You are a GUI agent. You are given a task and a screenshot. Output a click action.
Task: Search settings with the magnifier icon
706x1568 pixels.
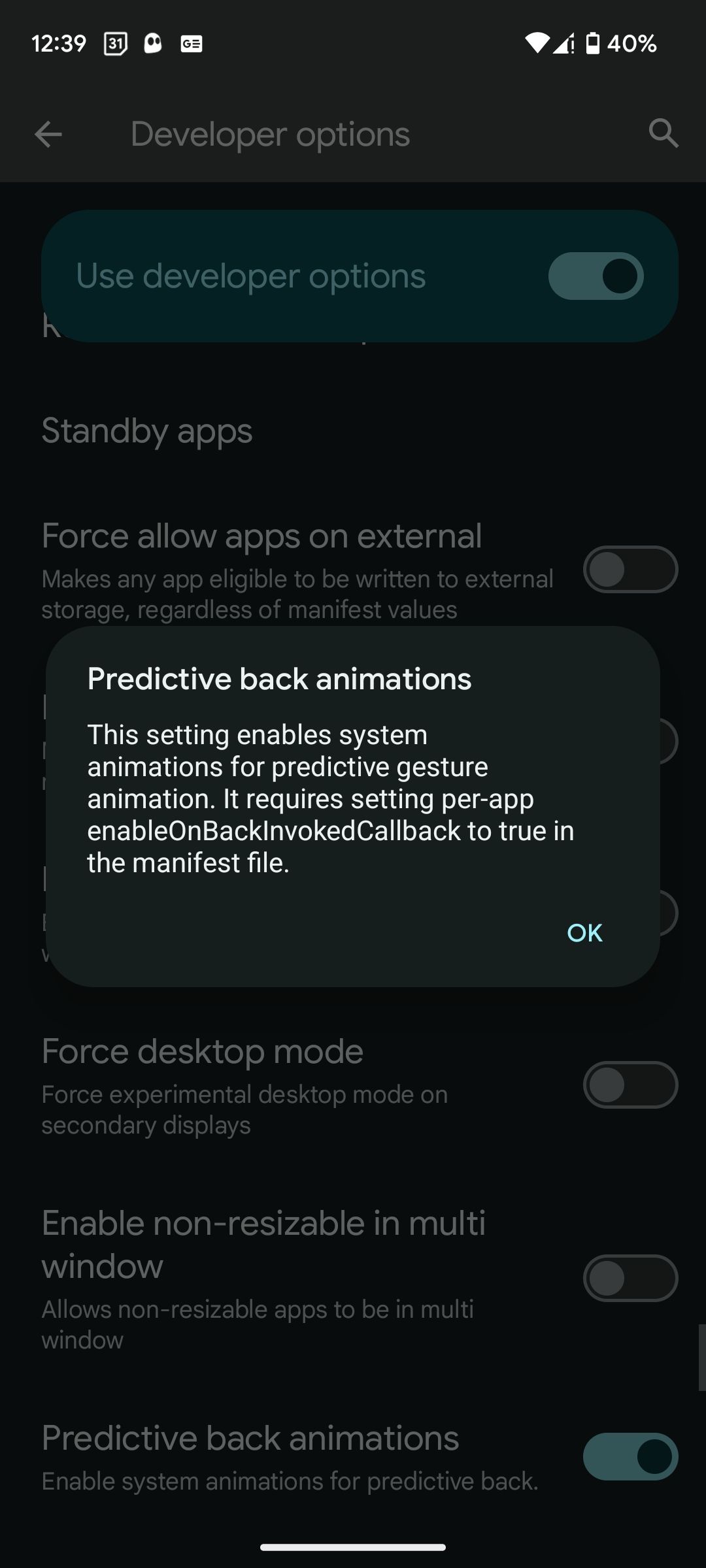click(x=663, y=134)
